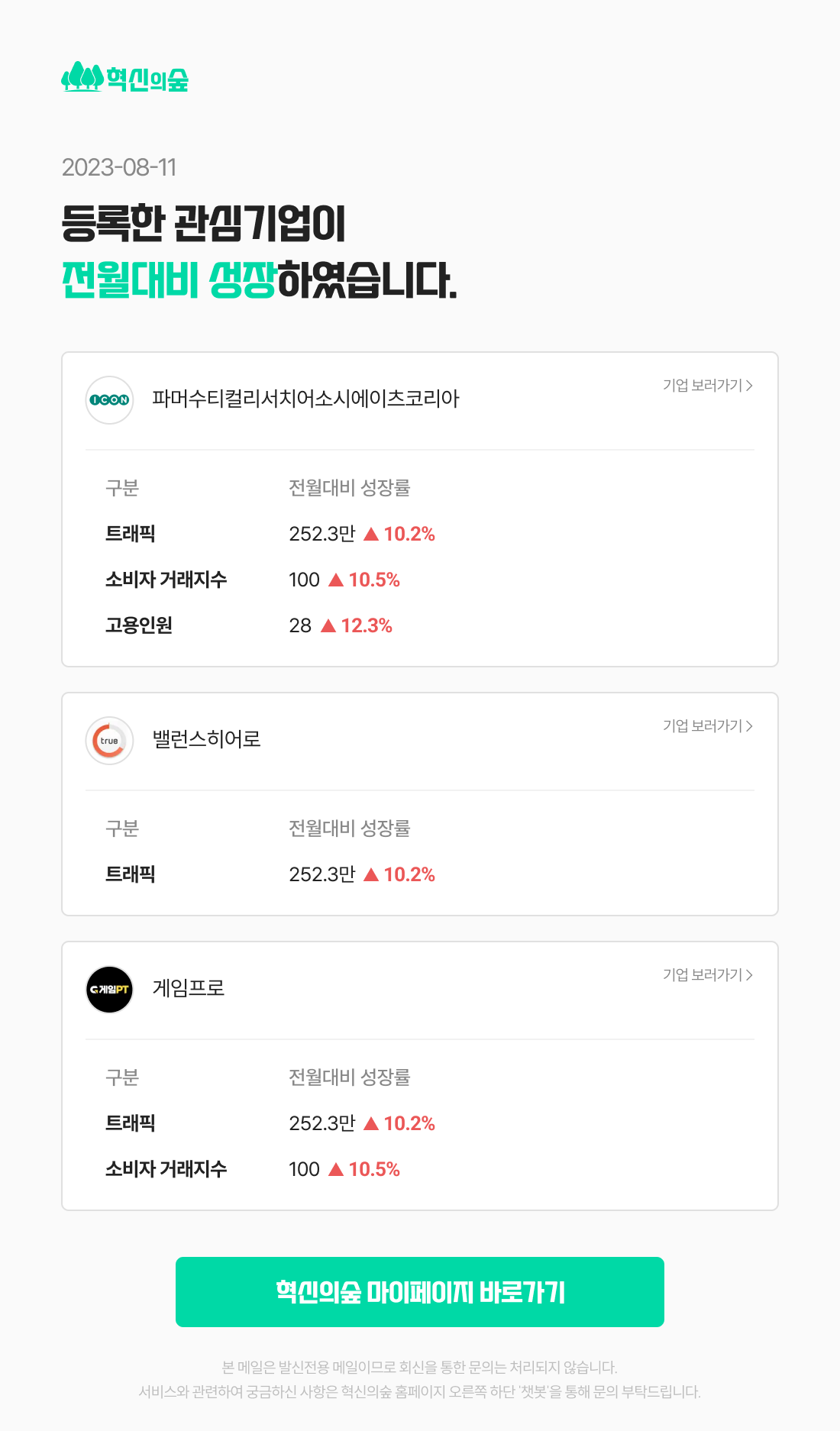Select the 트래픽 row label in the first card
Image resolution: width=840 pixels, height=1431 pixels.
(130, 534)
